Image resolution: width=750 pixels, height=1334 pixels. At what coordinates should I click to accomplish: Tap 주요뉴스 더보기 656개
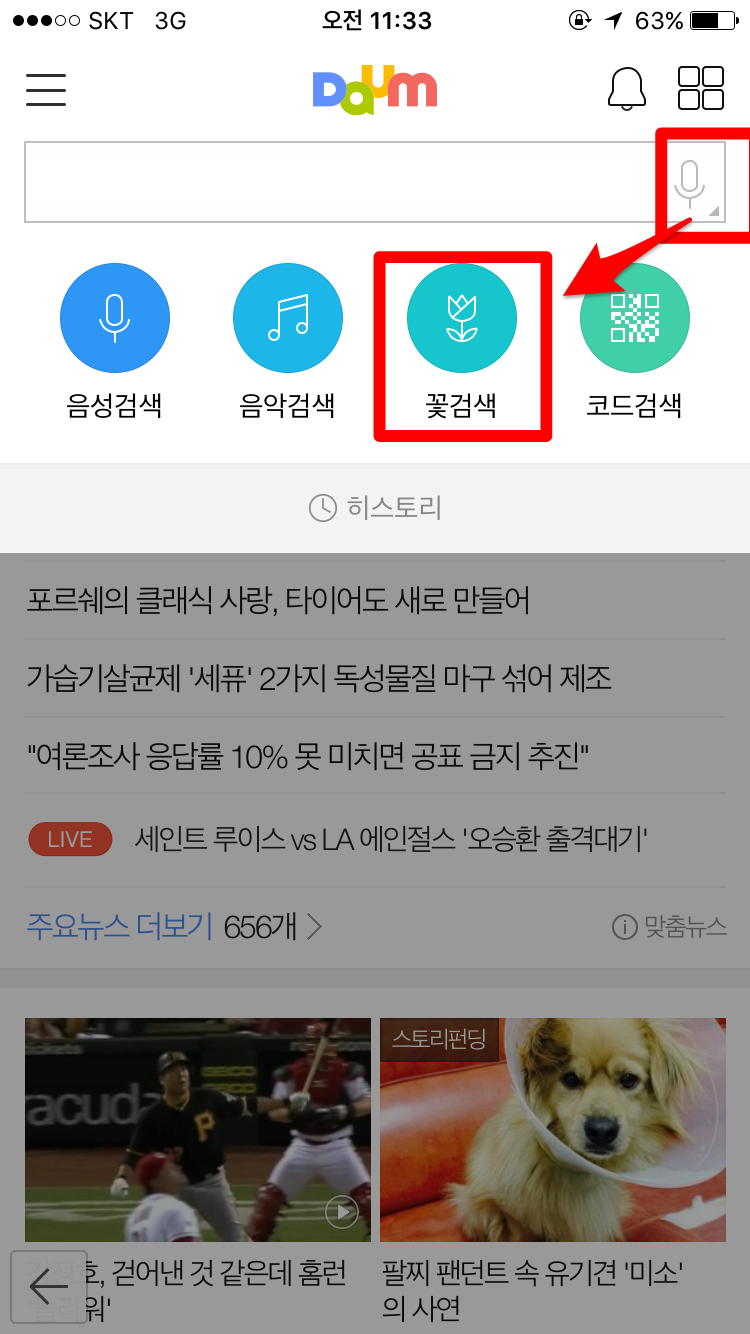pos(174,927)
